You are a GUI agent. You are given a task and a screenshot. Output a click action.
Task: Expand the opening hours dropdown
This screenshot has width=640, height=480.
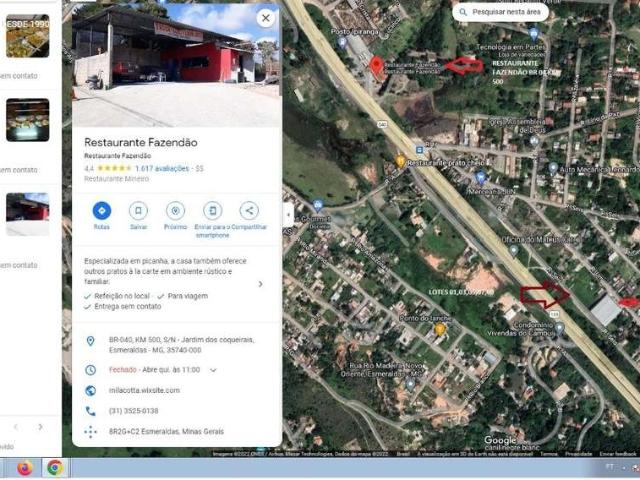pyautogui.click(x=213, y=370)
